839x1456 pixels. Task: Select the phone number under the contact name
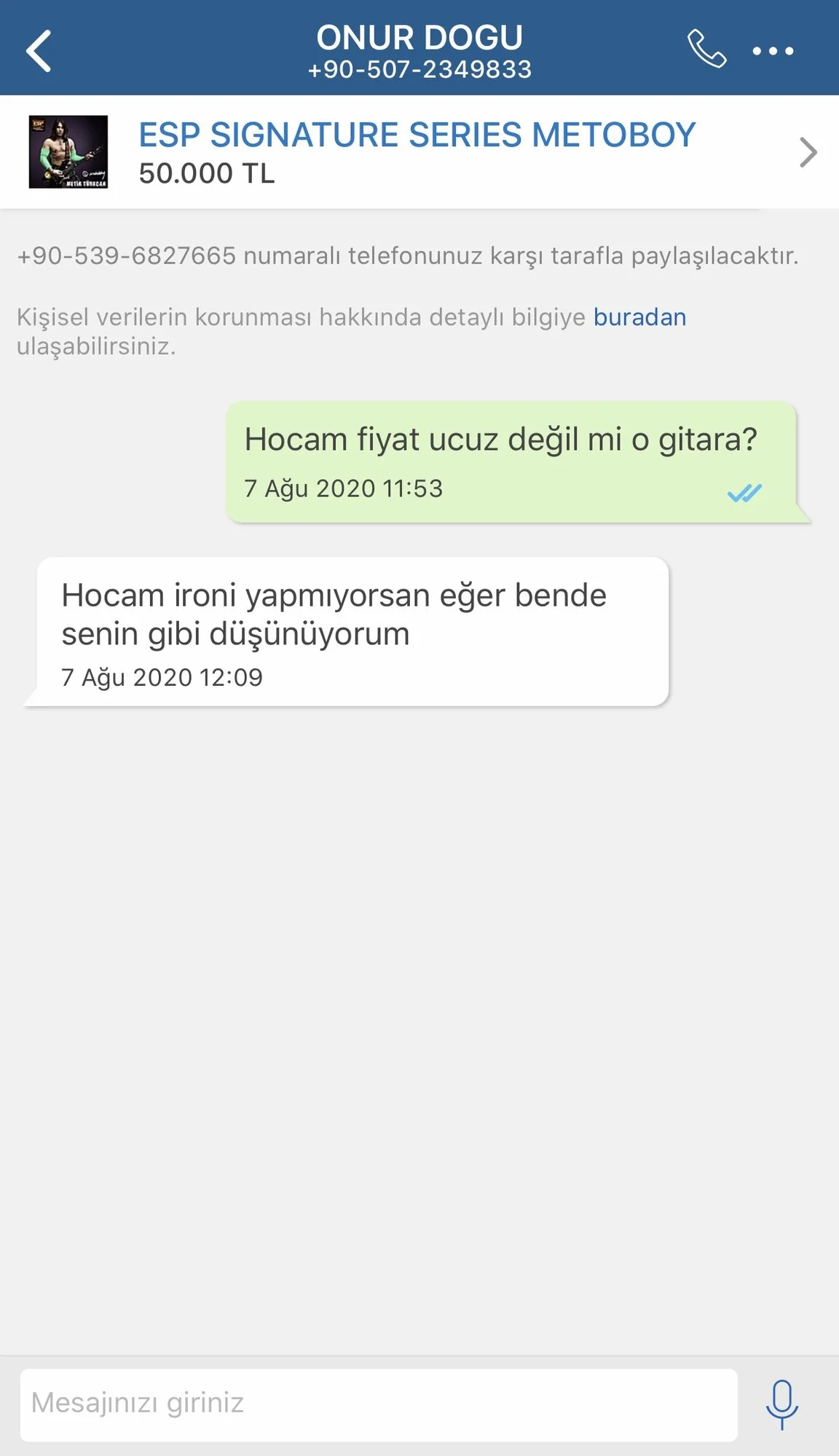[x=419, y=71]
